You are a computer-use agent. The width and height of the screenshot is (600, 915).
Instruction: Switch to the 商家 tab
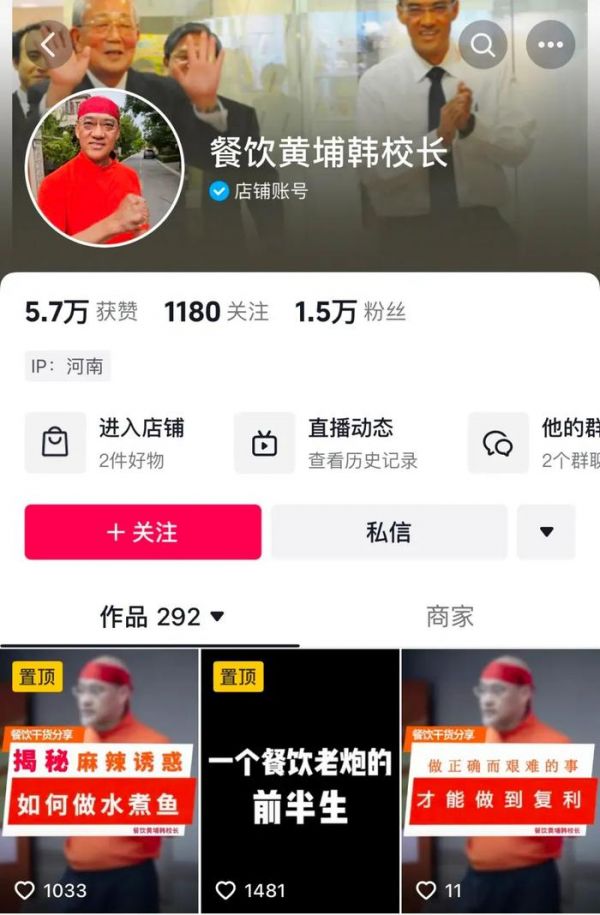449,617
